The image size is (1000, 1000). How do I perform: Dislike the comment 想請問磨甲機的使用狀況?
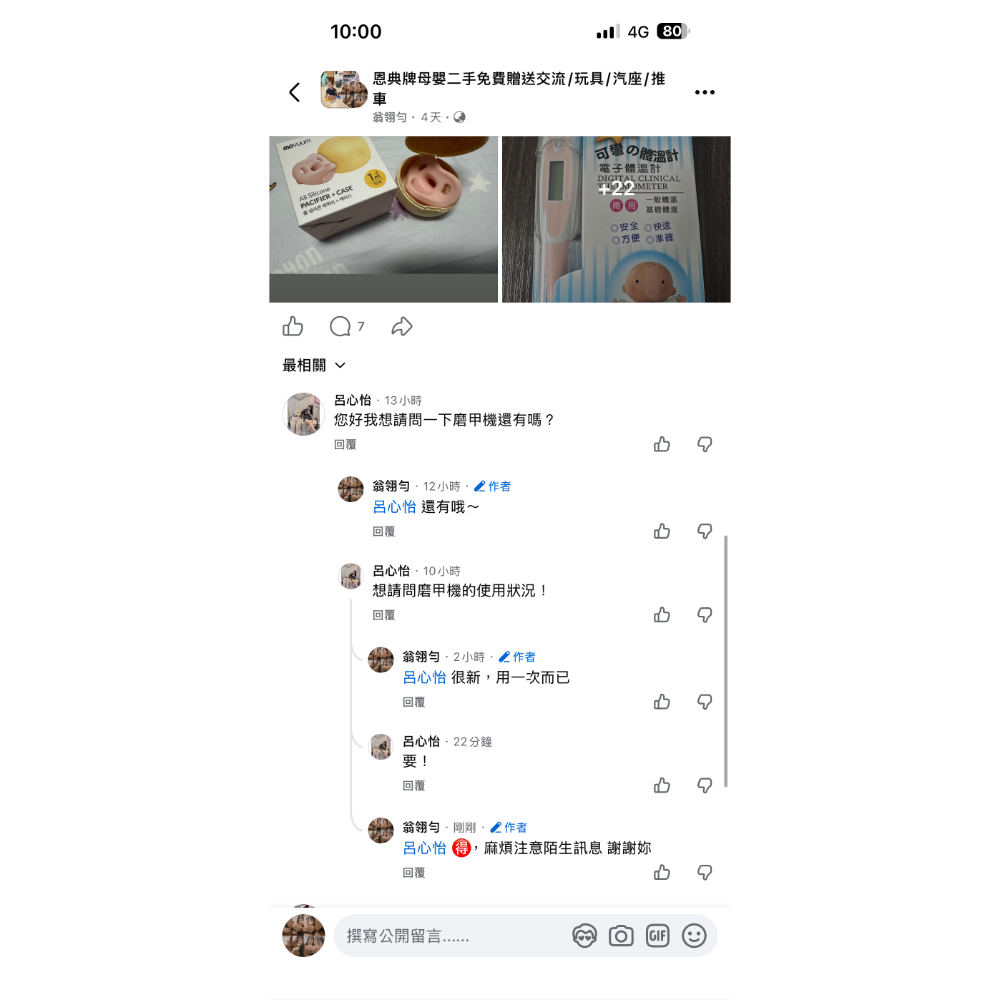click(705, 615)
